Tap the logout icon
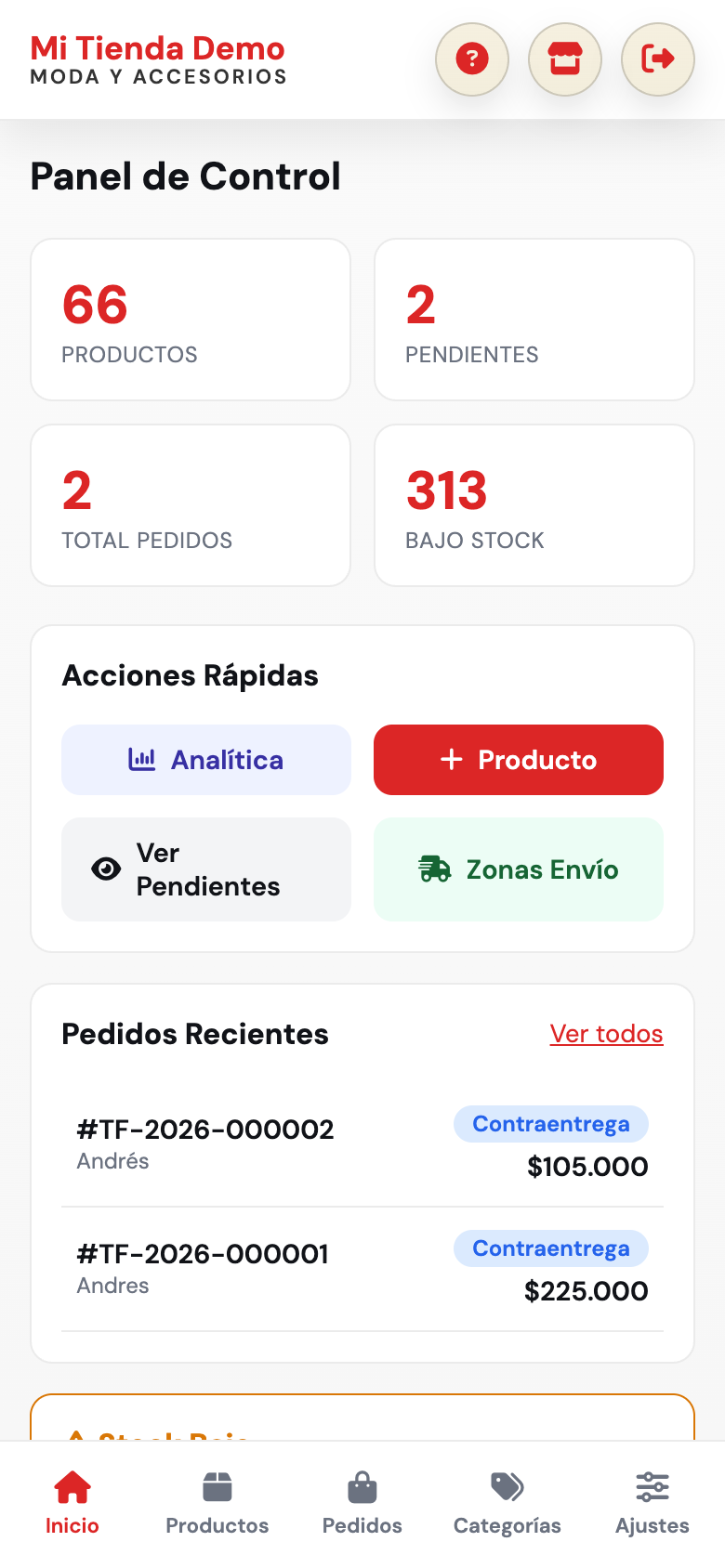This screenshot has height=1568, width=725. click(x=658, y=59)
